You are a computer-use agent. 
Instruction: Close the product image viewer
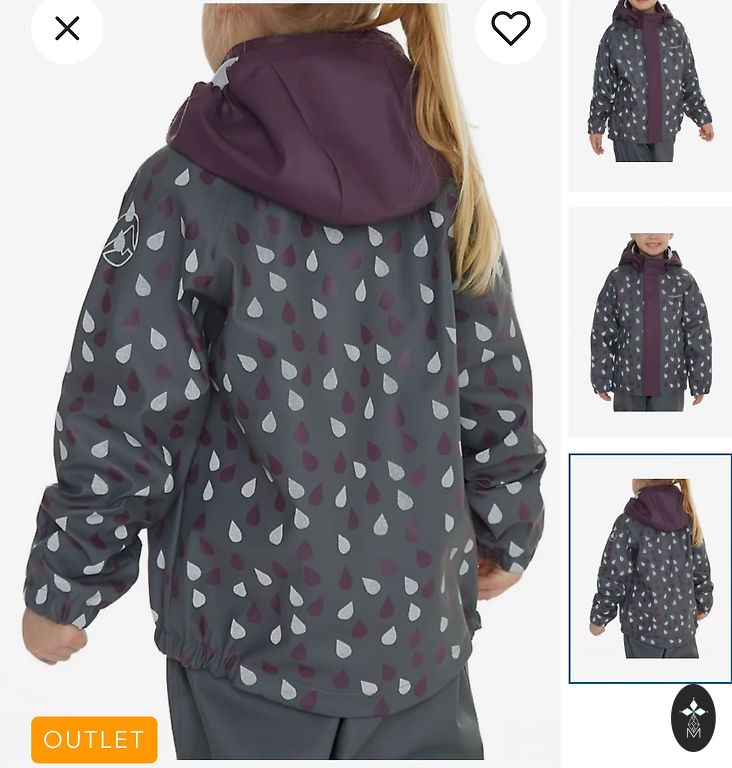pos(67,28)
